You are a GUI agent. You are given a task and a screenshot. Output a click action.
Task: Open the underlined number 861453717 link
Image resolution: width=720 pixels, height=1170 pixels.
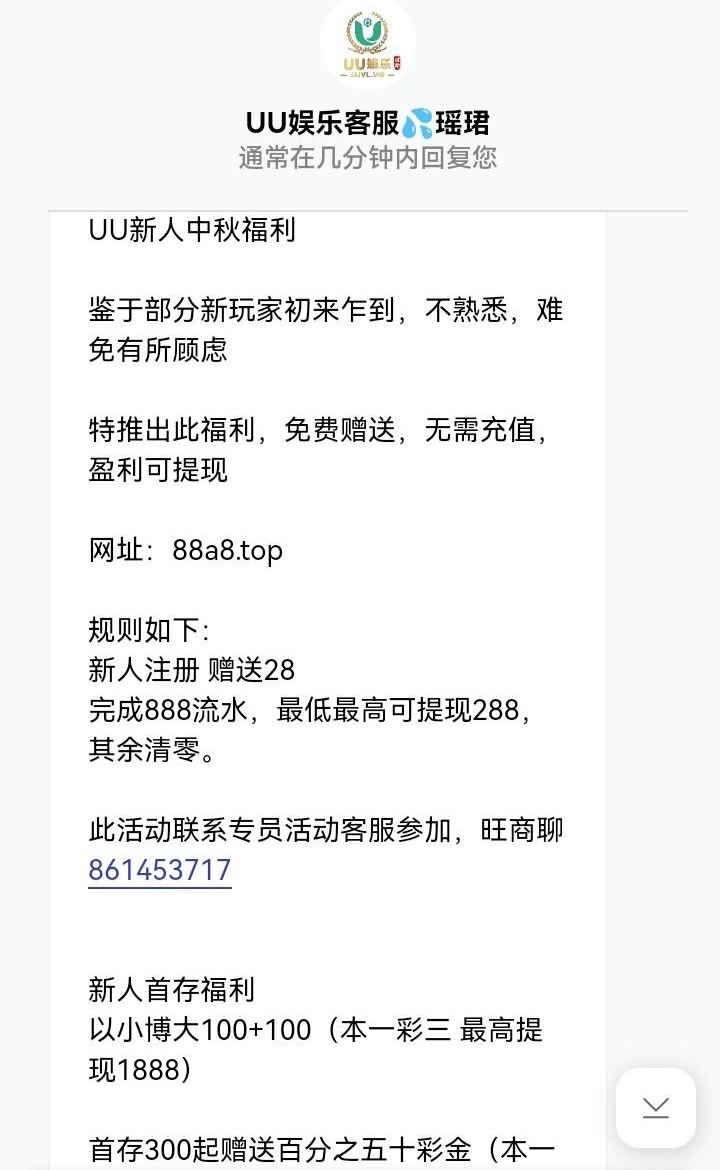click(160, 870)
